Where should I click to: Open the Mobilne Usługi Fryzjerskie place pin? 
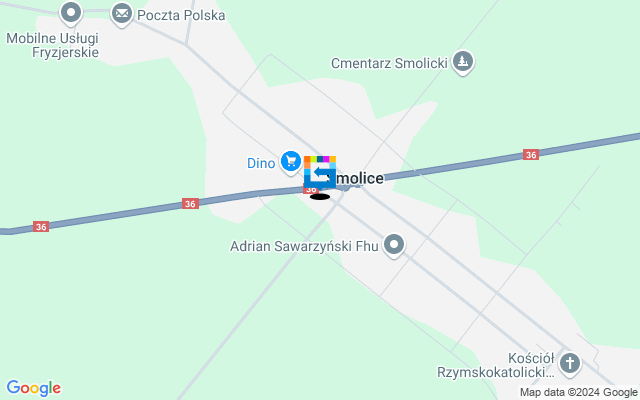[70, 13]
